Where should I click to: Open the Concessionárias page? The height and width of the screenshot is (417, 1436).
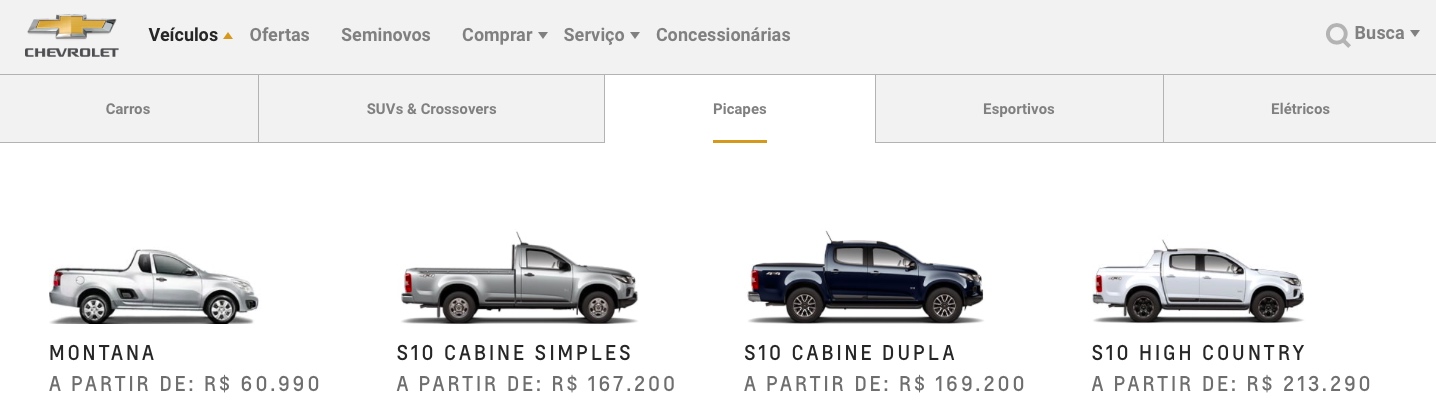pyautogui.click(x=722, y=35)
